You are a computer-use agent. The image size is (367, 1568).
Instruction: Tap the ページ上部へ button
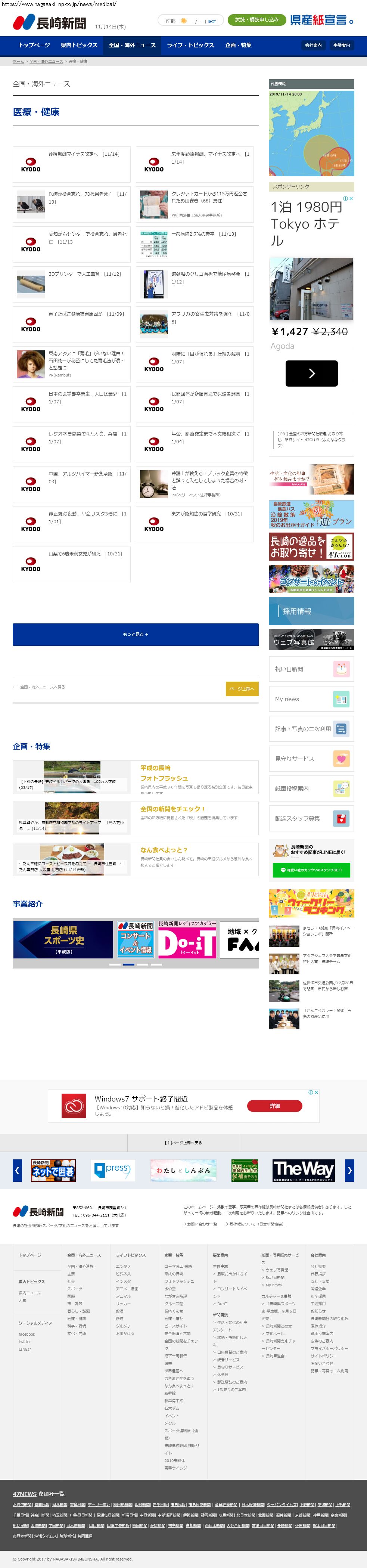[242, 688]
